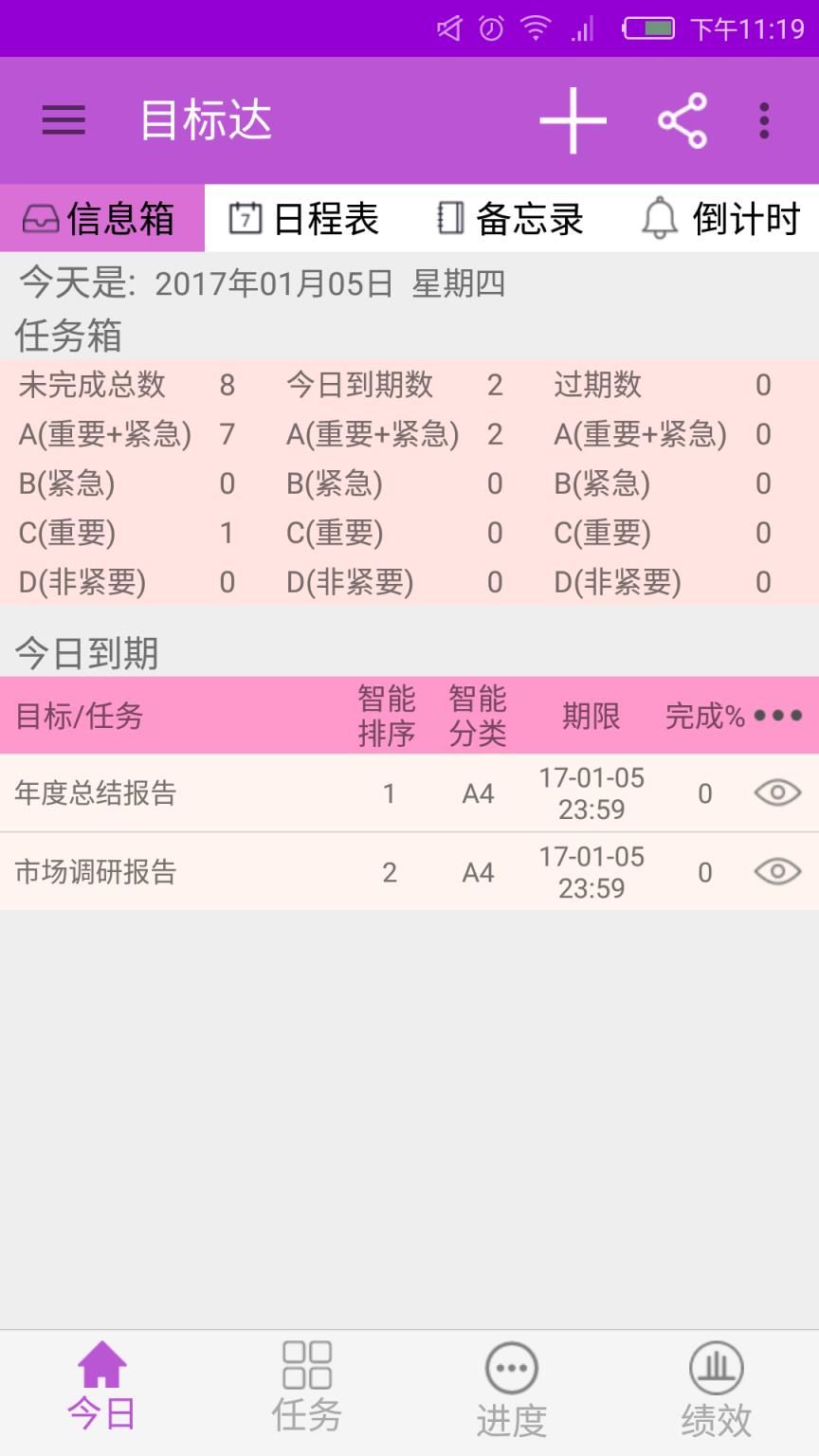This screenshot has height=1456, width=819.
Task: Tap the 进度 progress icon in bottom bar
Action: [x=510, y=1386]
